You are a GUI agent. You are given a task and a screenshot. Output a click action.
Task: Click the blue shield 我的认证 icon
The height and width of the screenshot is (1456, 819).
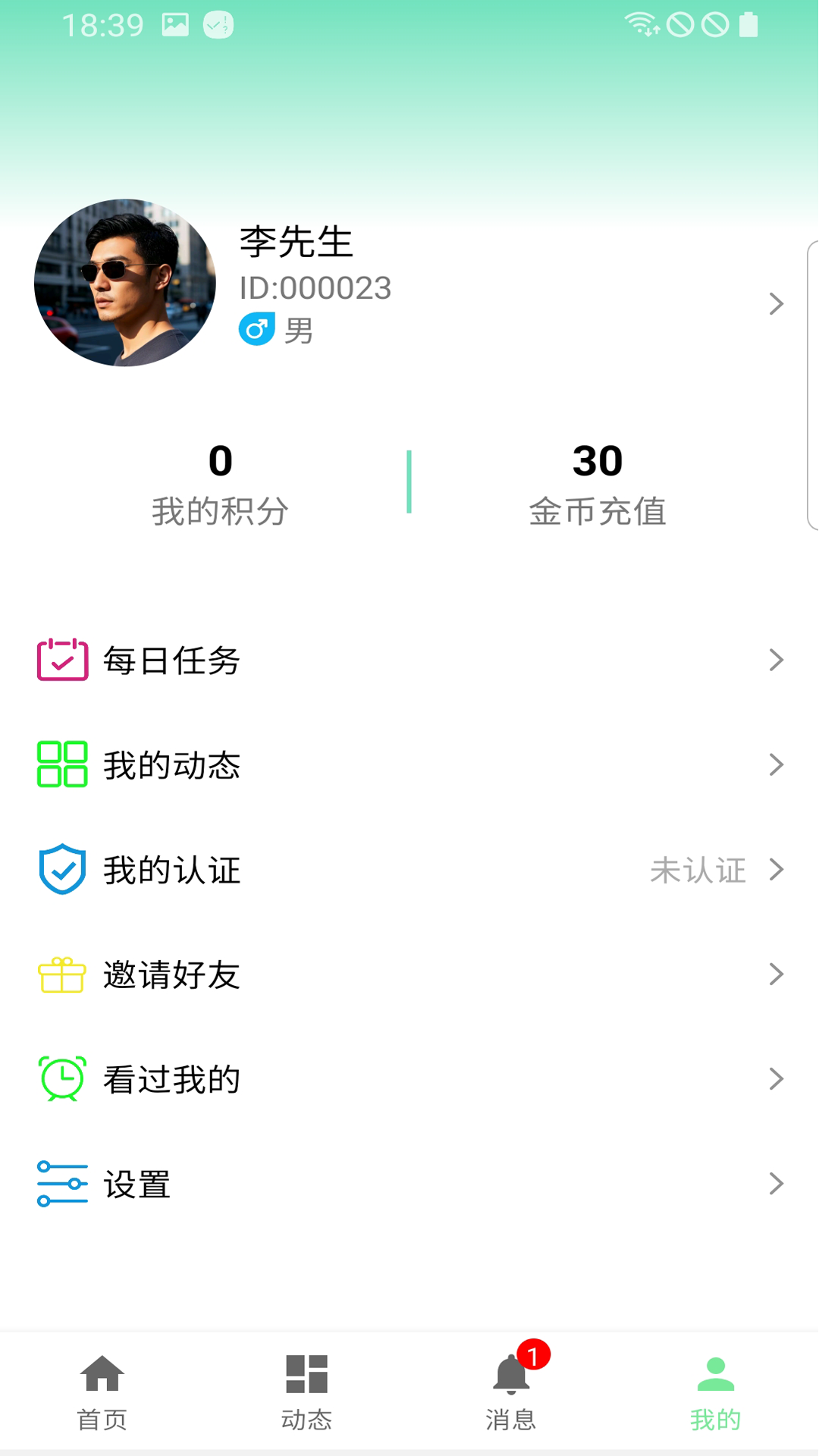(x=61, y=870)
